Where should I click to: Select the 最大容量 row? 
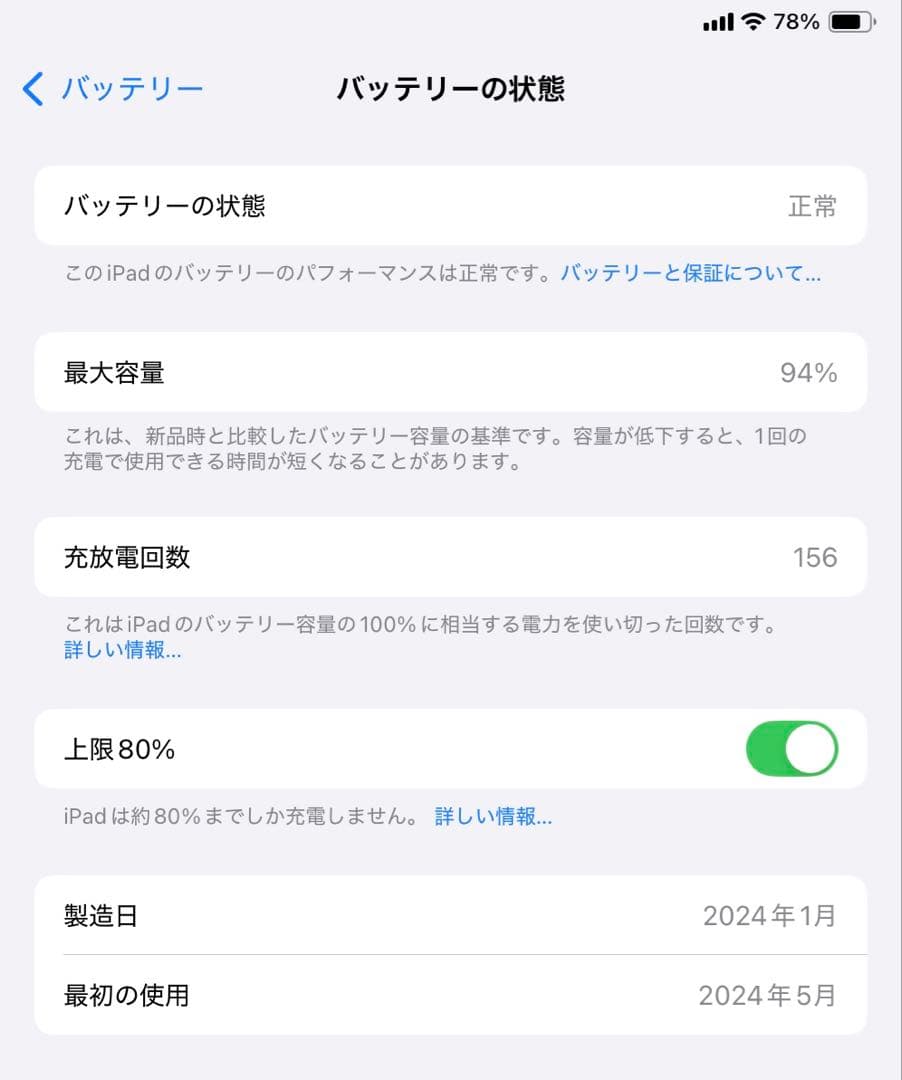[x=451, y=372]
